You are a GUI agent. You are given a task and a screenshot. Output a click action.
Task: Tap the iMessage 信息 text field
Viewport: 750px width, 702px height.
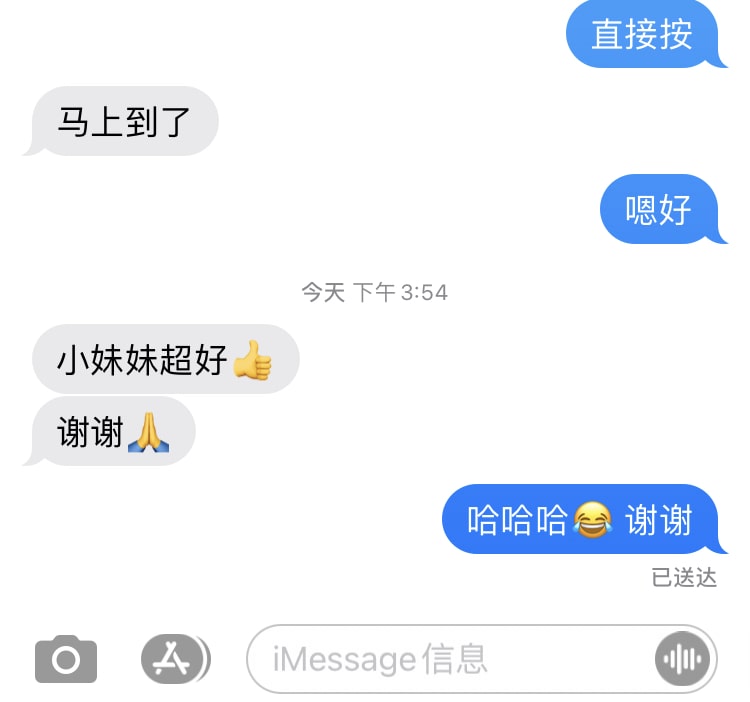click(450, 659)
